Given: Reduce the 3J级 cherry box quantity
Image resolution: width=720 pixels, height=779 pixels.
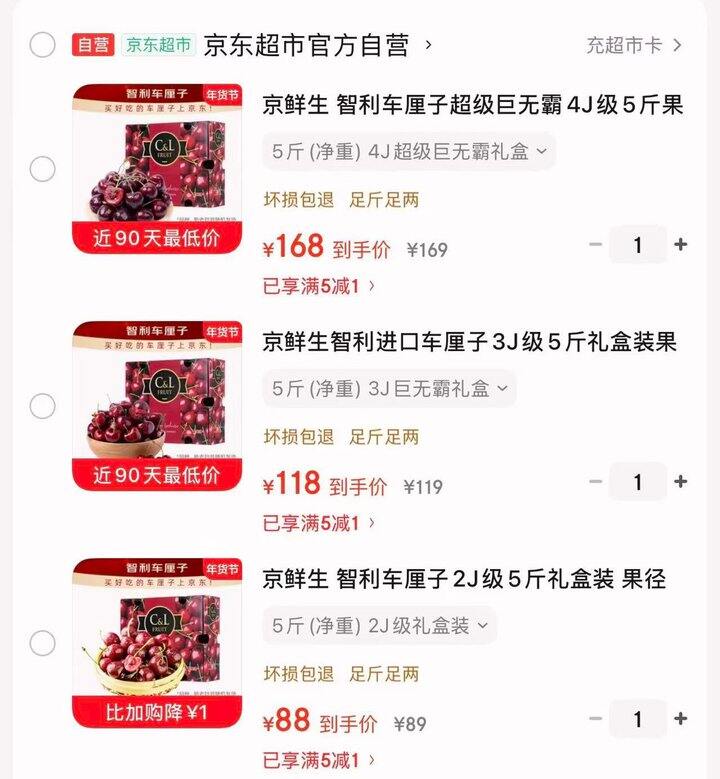Looking at the screenshot, I should 595,482.
